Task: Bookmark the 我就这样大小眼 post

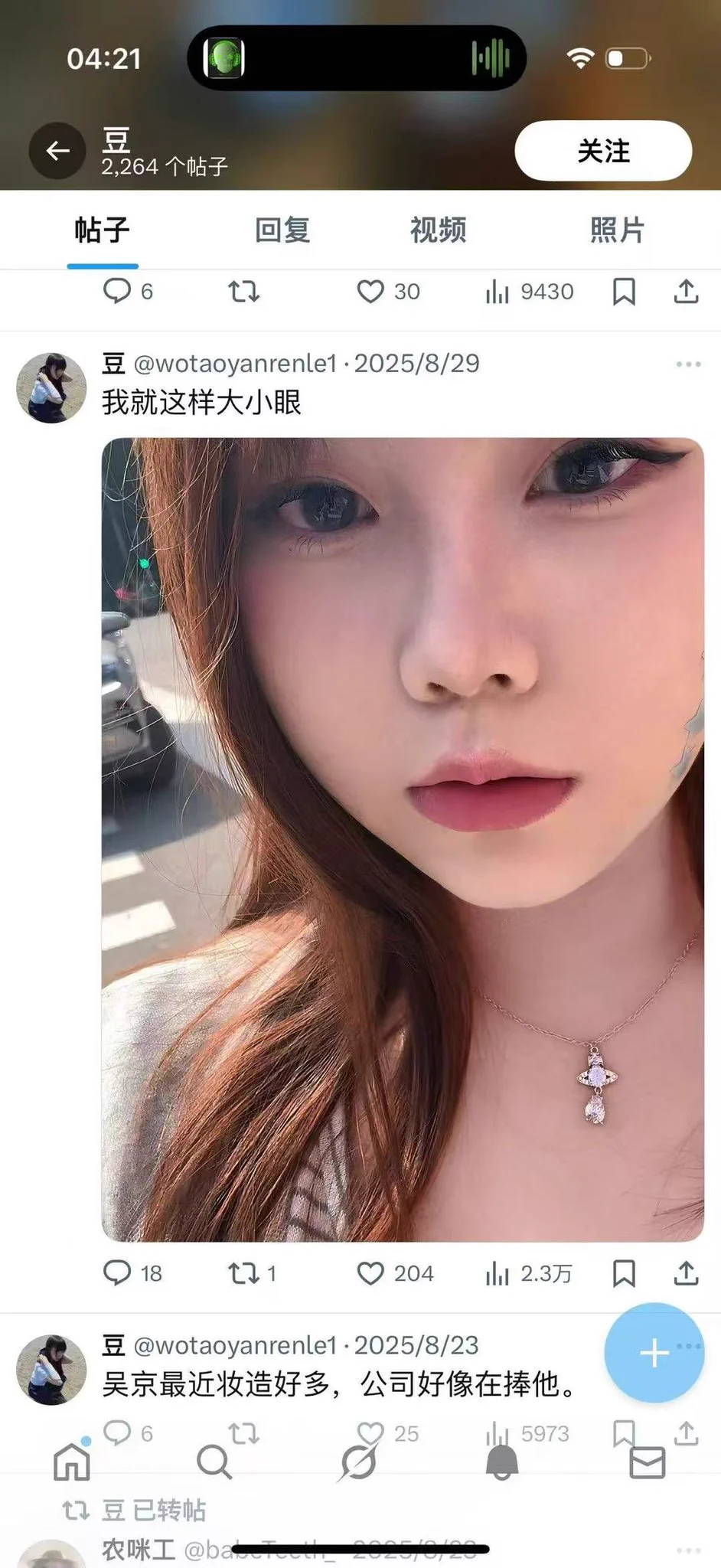Action: coord(624,1273)
